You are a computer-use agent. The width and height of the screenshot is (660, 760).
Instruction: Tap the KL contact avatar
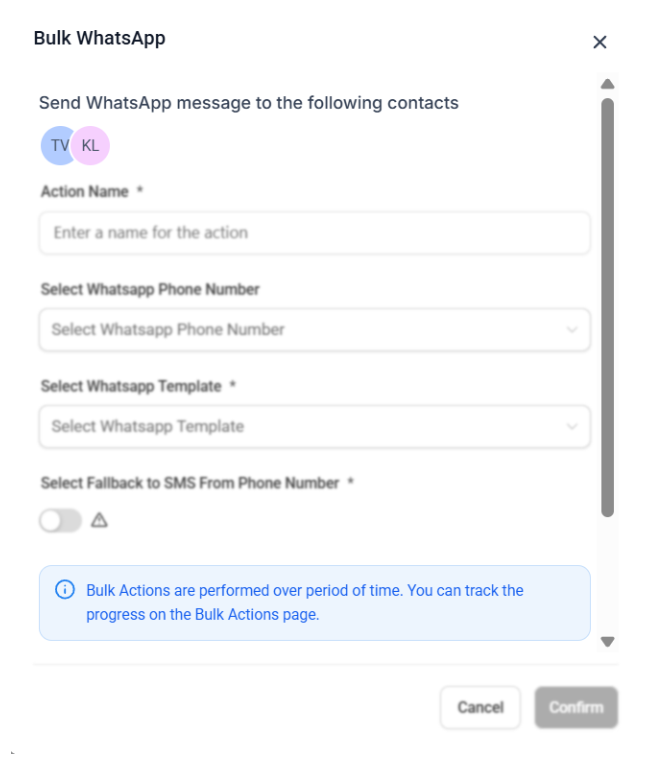click(91, 145)
